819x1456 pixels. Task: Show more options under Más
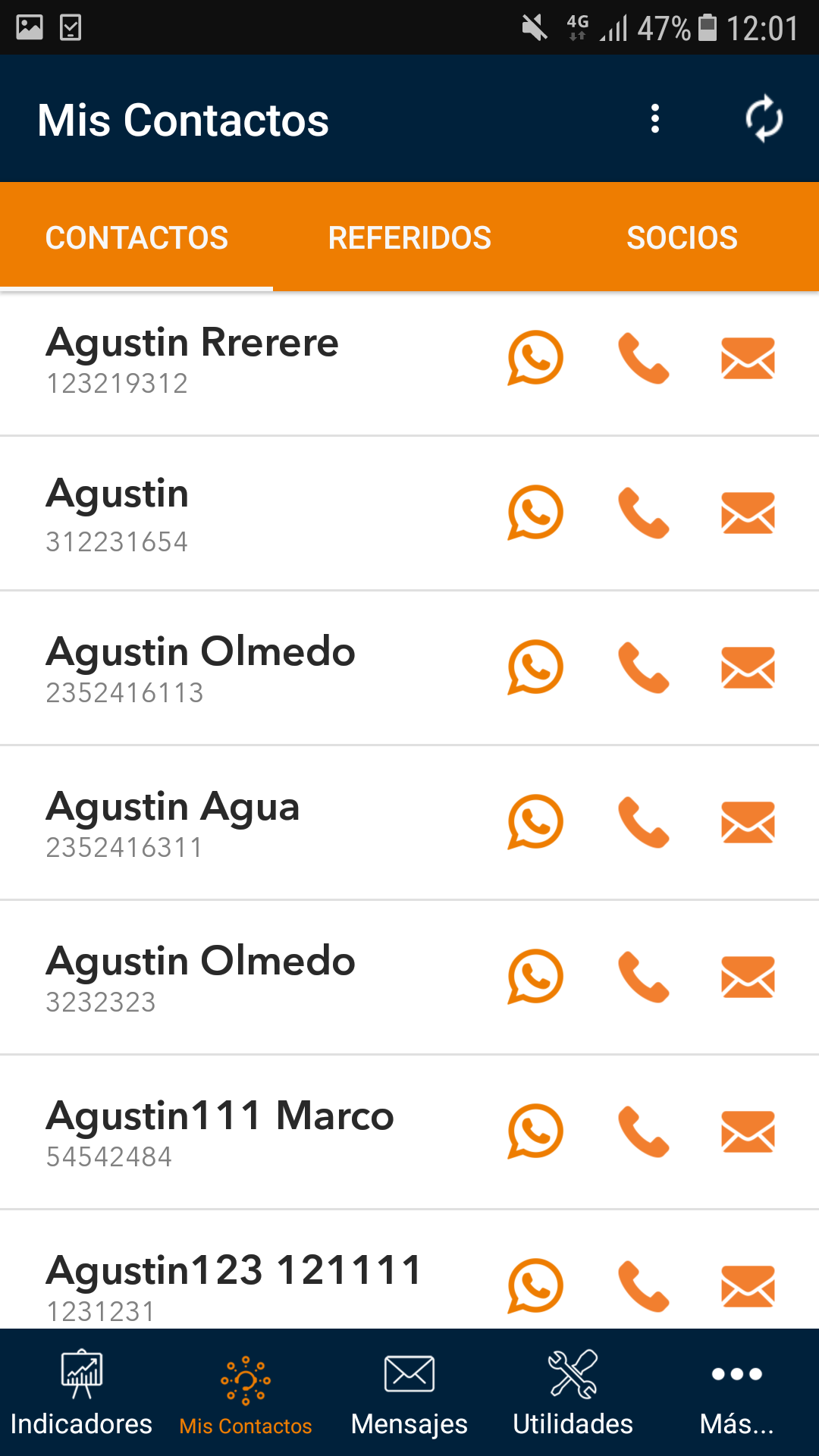[737, 1393]
